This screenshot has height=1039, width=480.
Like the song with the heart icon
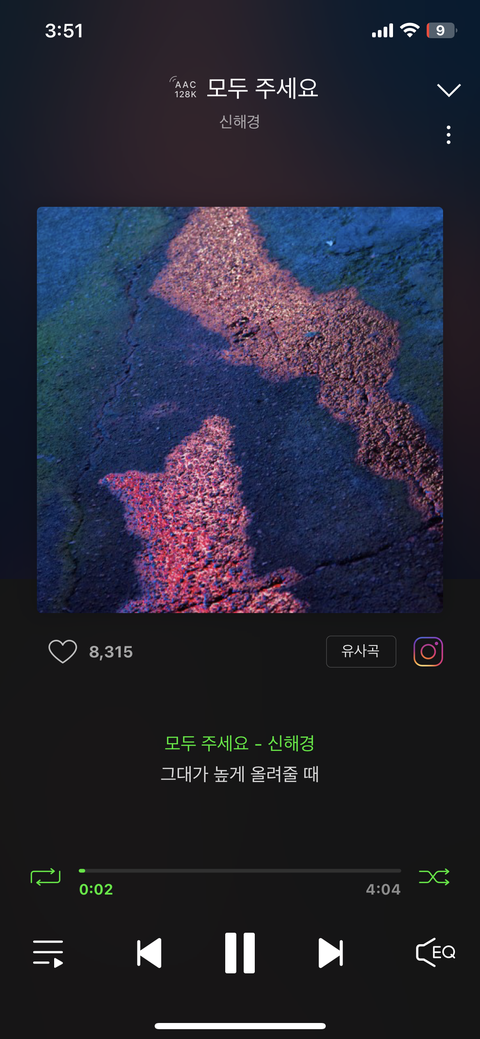pos(63,651)
